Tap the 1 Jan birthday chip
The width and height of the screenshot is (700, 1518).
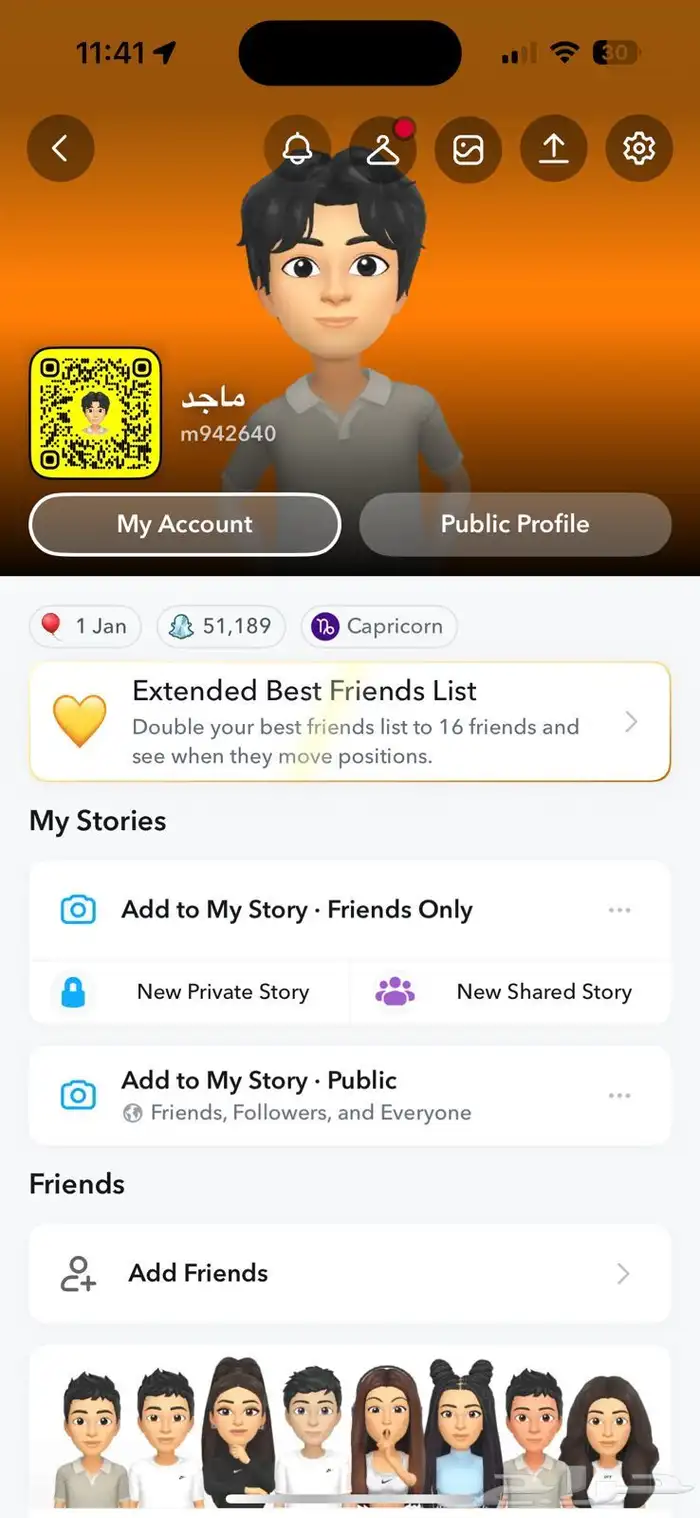[85, 627]
